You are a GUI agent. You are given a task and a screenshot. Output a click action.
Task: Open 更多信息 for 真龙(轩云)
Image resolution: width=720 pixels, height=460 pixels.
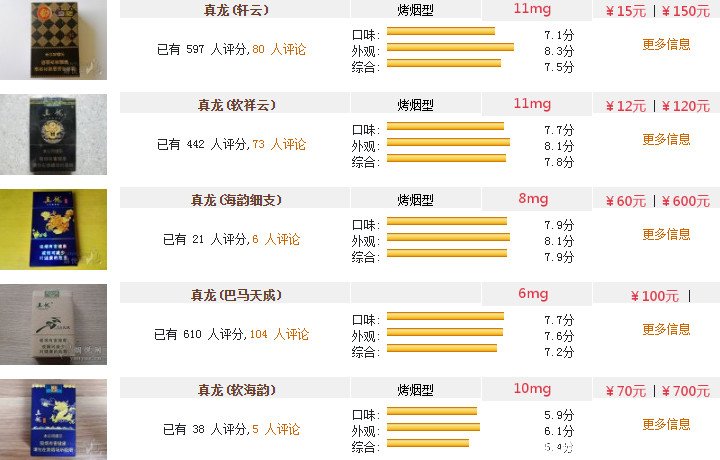[x=666, y=44]
